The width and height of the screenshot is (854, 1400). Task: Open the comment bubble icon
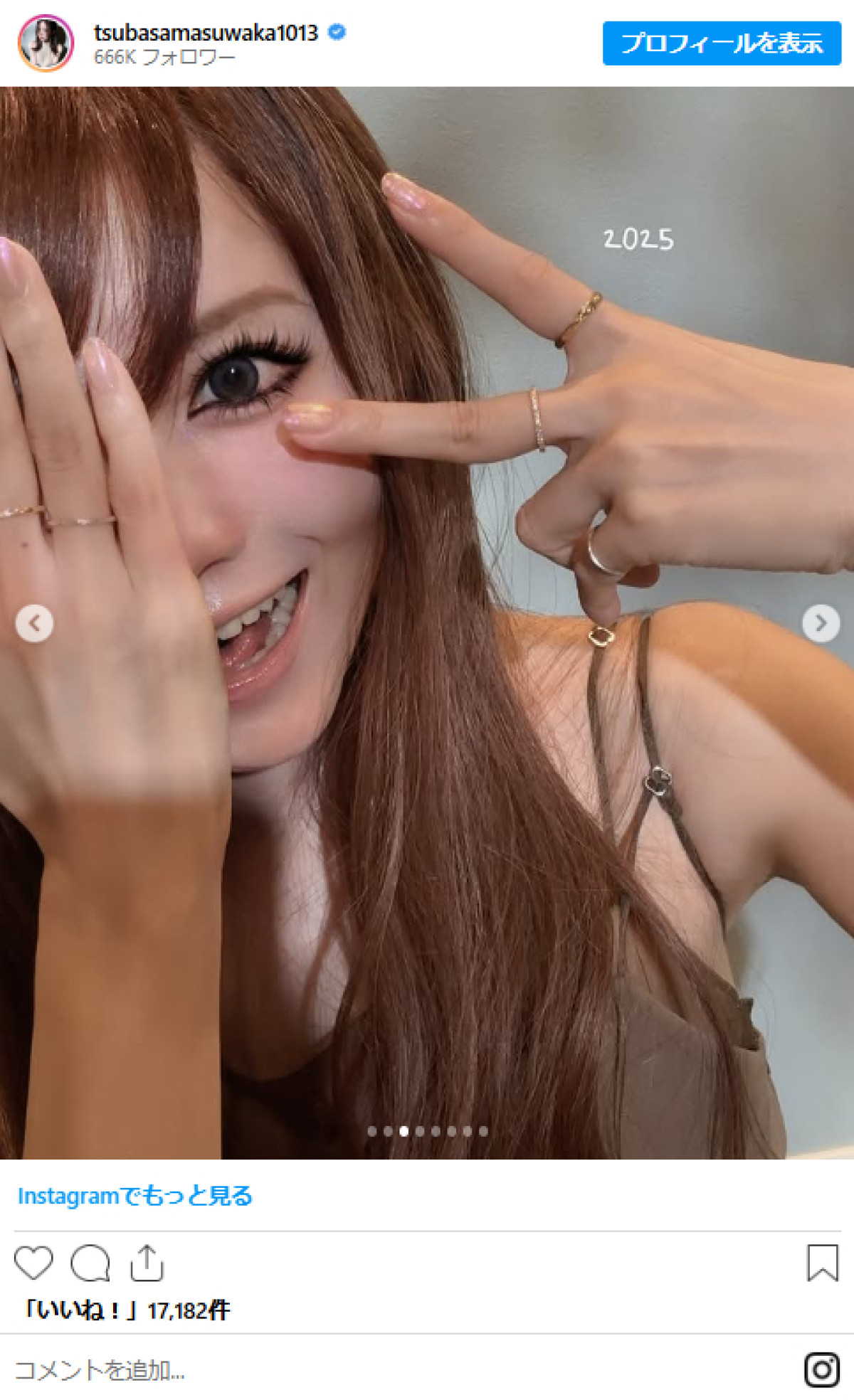pyautogui.click(x=90, y=1263)
